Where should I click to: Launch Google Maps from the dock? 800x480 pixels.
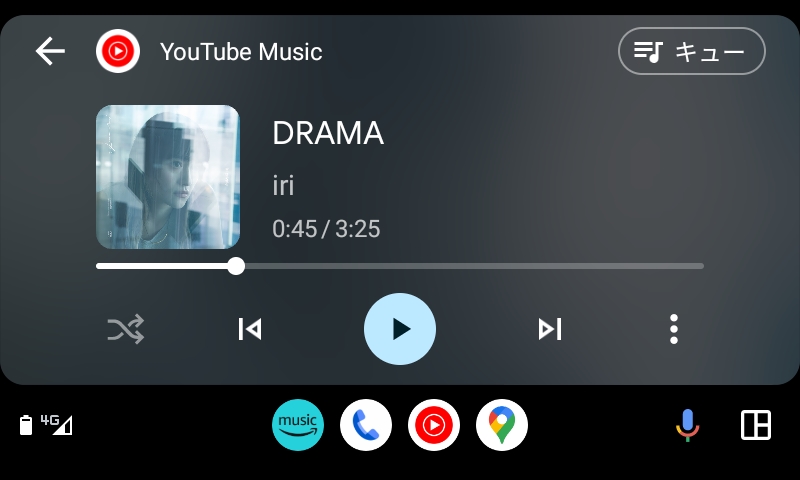coord(502,426)
